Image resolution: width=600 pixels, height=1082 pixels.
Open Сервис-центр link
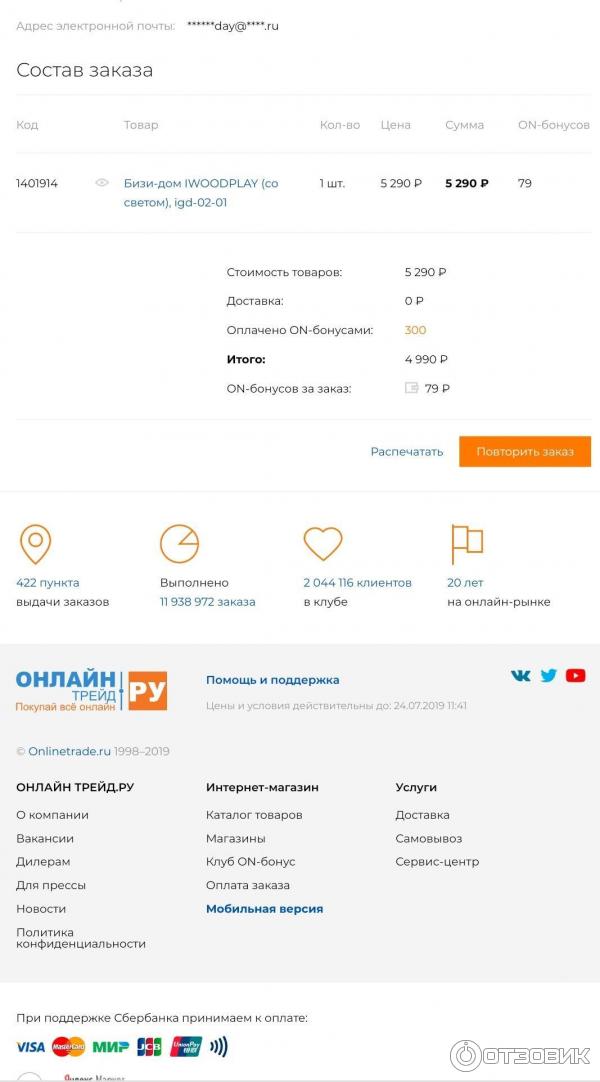[437, 861]
